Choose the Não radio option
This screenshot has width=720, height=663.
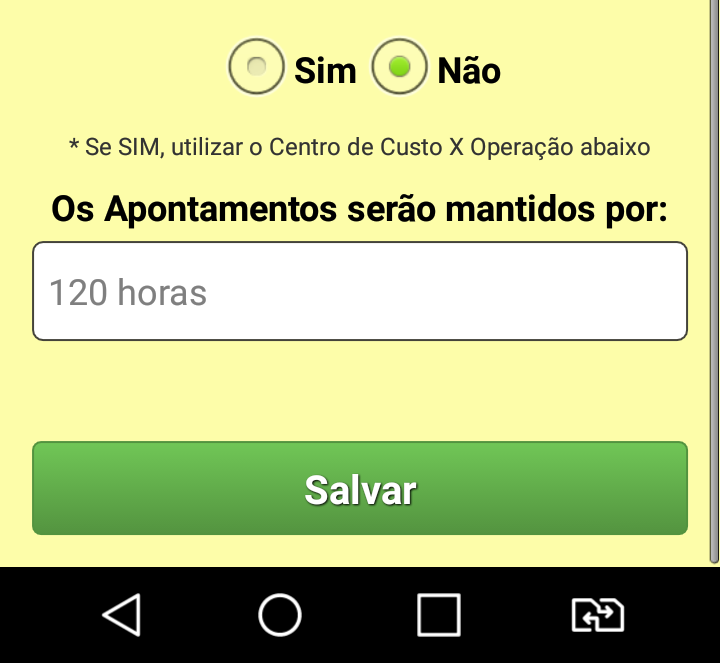[x=400, y=68]
